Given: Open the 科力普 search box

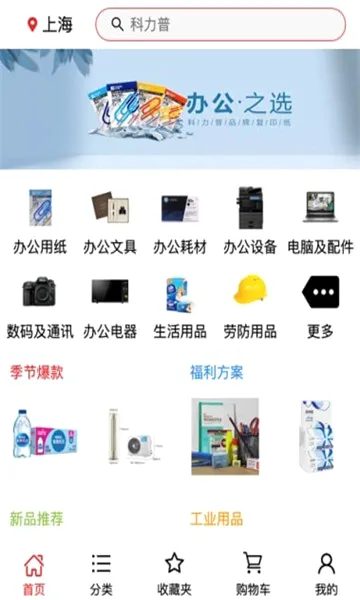Looking at the screenshot, I should coord(220,24).
